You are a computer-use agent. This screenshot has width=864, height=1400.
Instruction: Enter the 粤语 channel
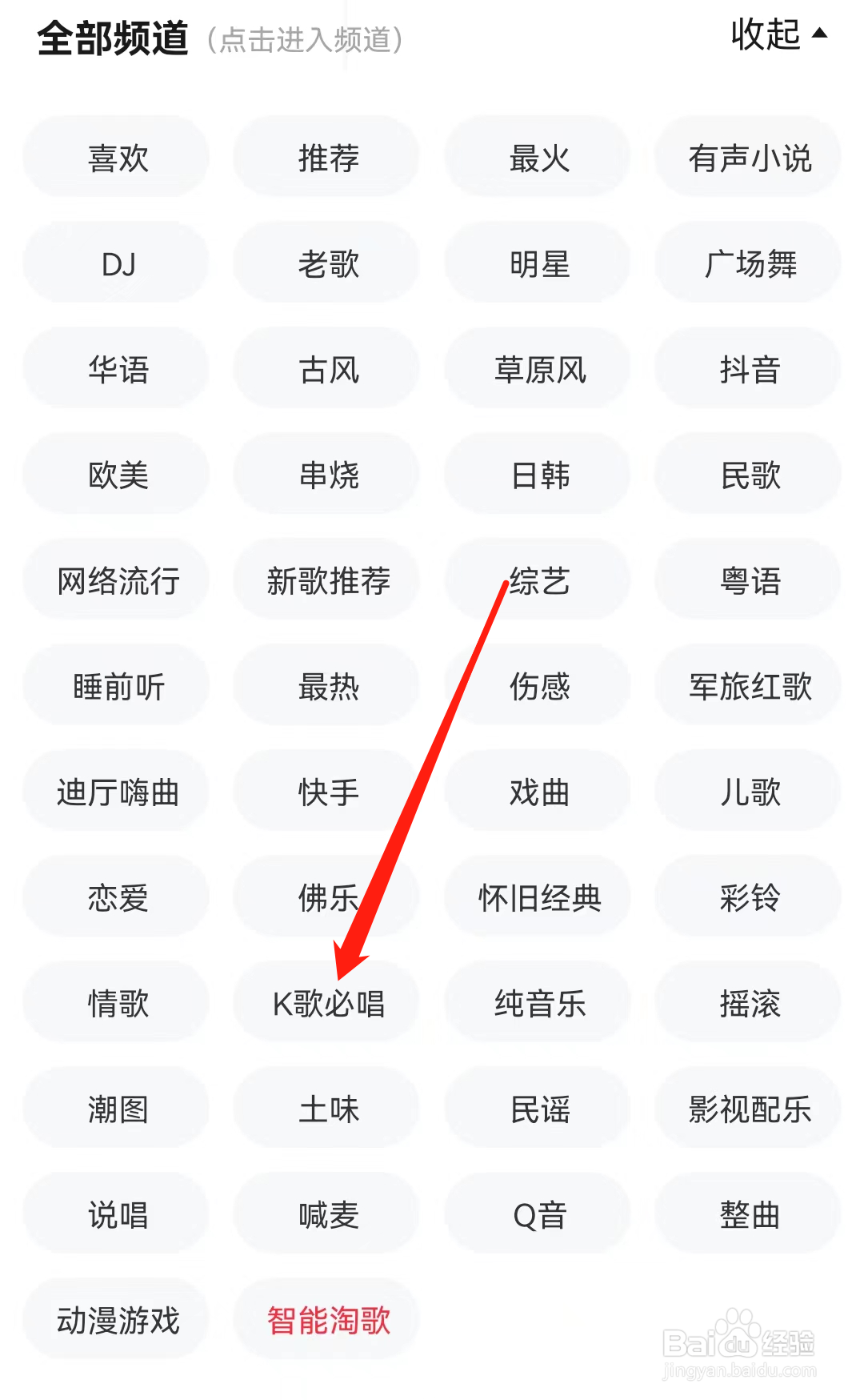click(x=747, y=580)
